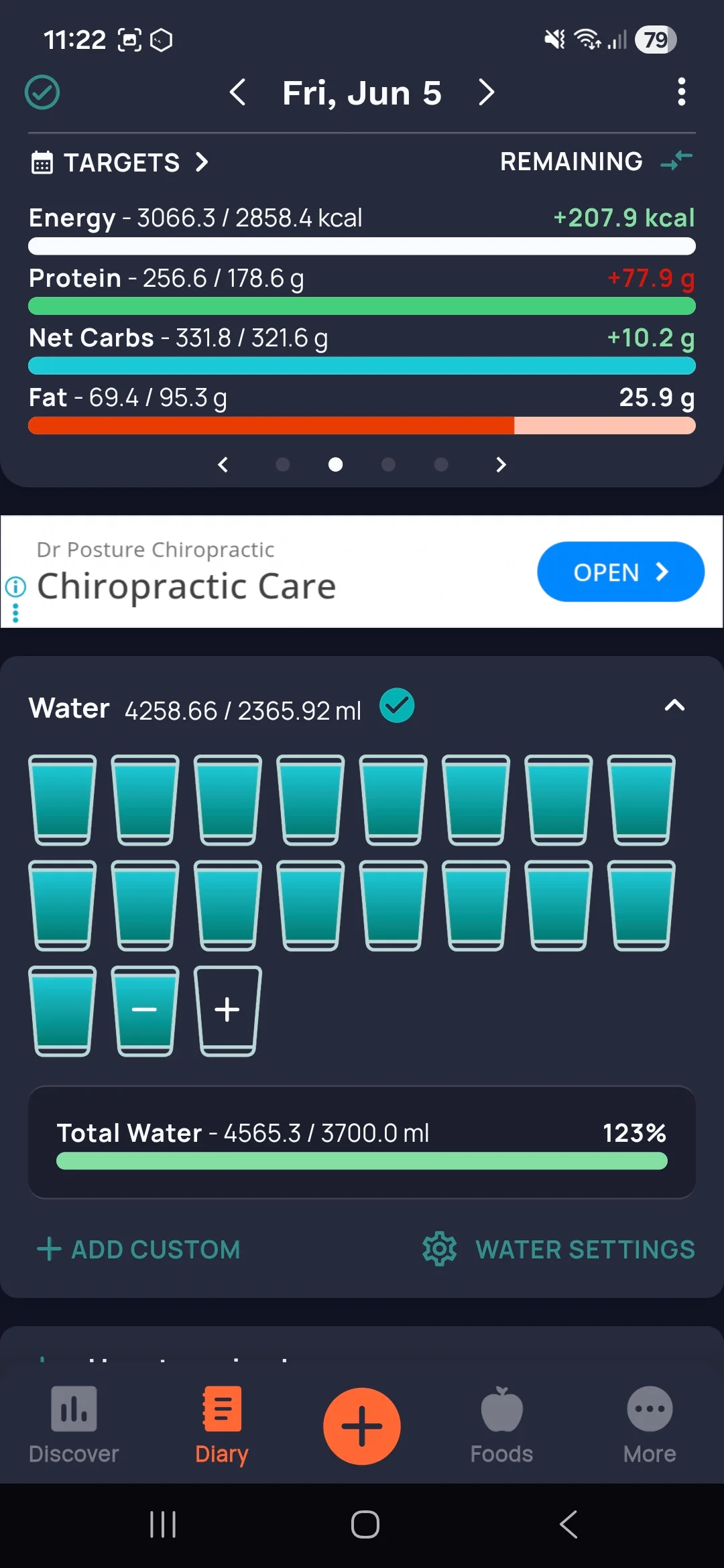
Task: Add a glass of water with plus
Action: point(227,1010)
